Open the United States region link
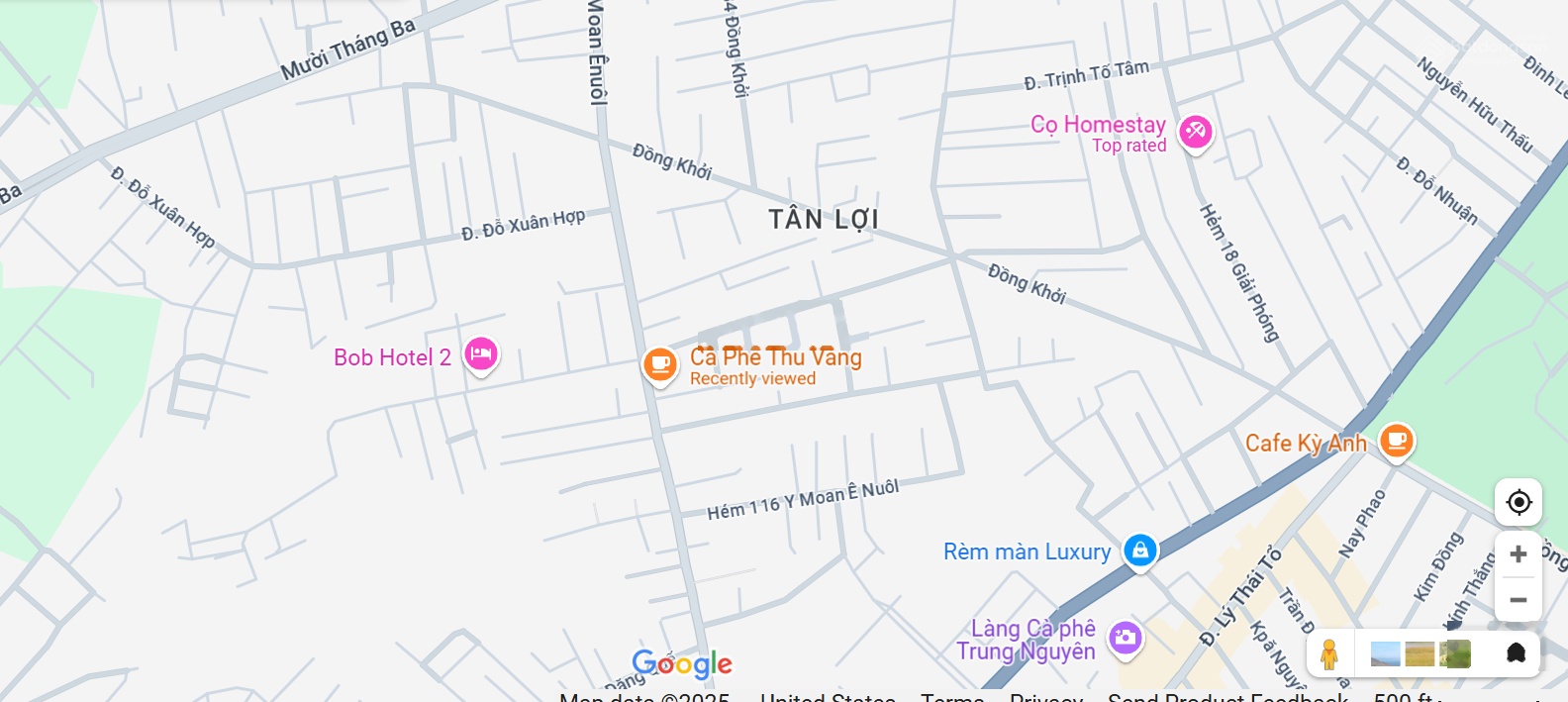 [x=828, y=697]
